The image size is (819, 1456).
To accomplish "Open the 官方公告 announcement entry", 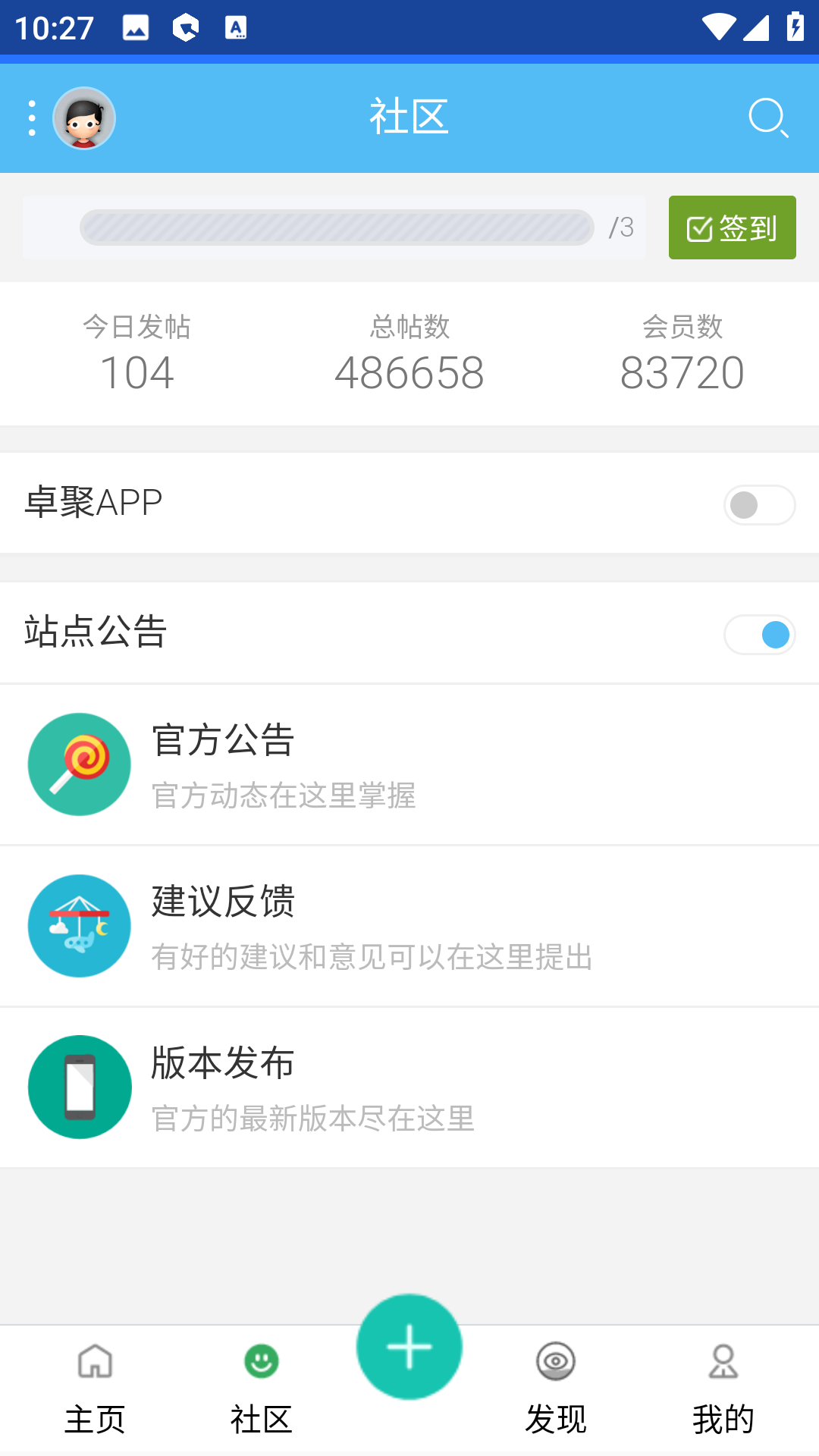I will click(303, 764).
